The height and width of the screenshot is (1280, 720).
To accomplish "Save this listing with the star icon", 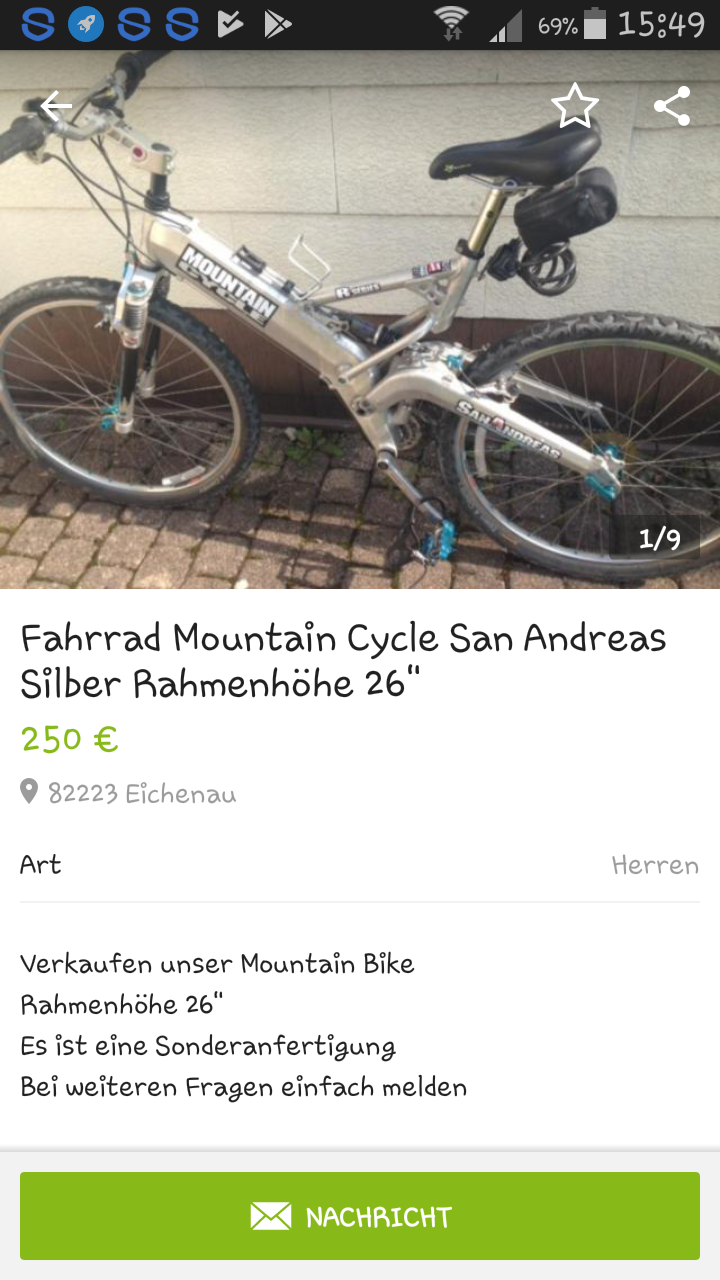I will pos(575,106).
